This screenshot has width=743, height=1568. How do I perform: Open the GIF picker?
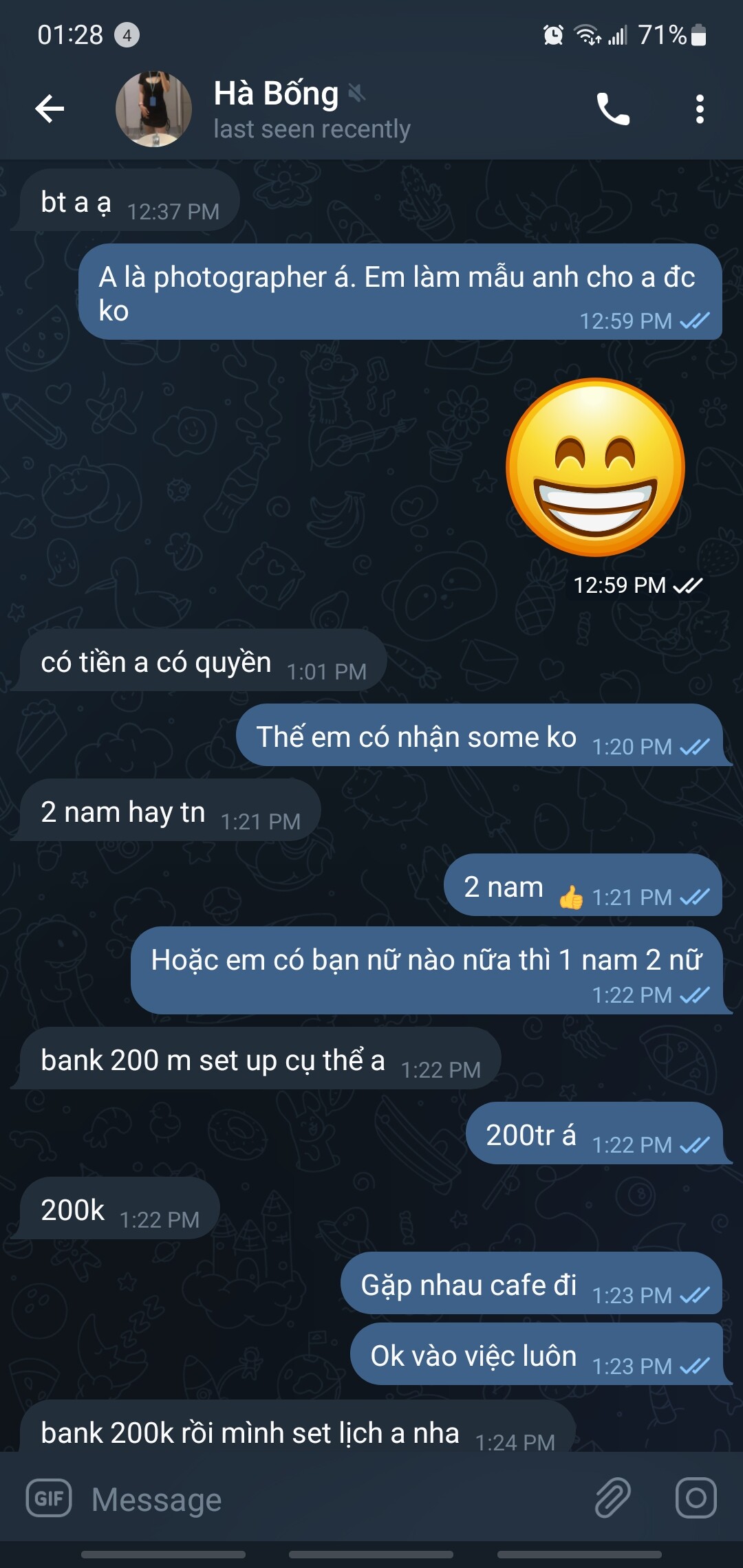[49, 1497]
